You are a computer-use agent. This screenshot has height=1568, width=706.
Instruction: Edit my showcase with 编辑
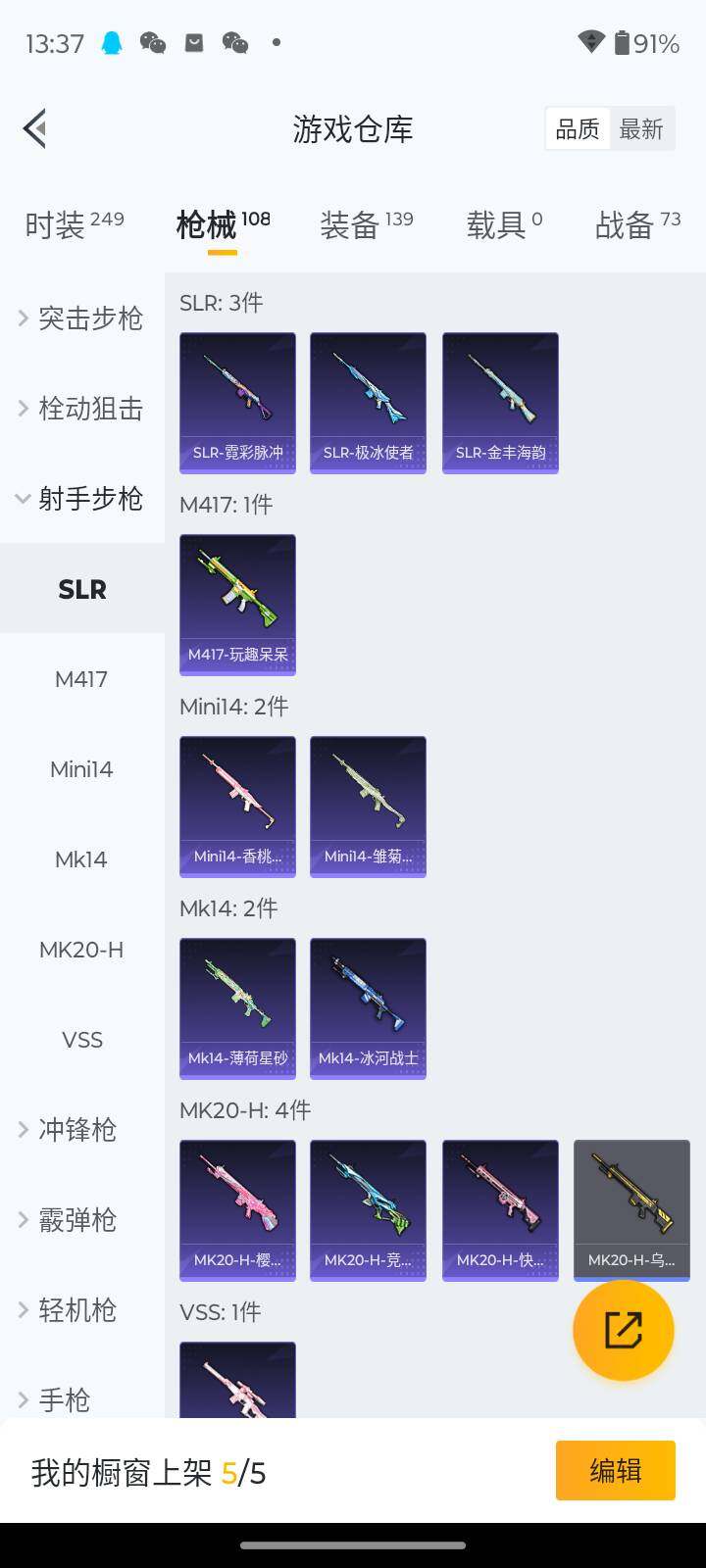pos(615,1470)
